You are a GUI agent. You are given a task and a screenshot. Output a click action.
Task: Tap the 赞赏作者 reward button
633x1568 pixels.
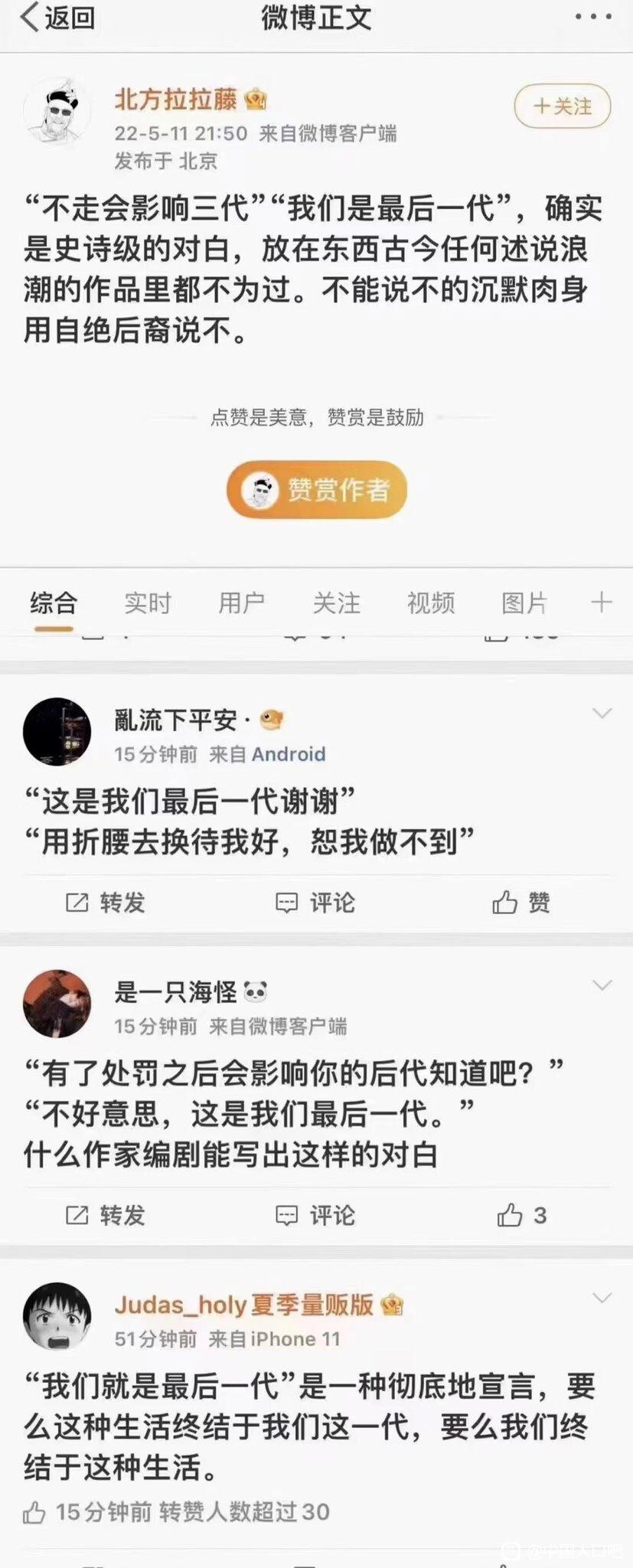(x=316, y=489)
